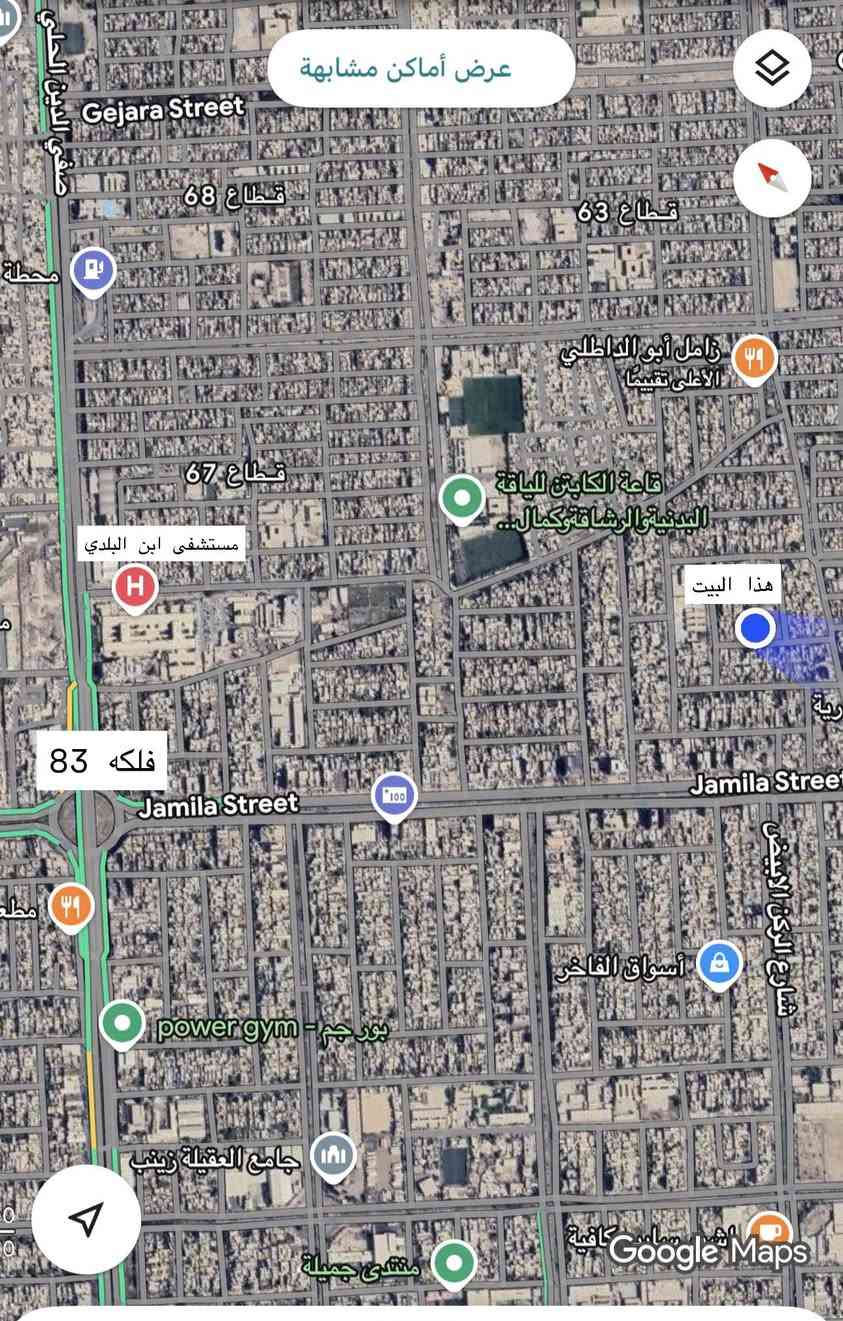
Task: Open the زامل أبو الداطلي restaurant pin
Action: pos(754,356)
